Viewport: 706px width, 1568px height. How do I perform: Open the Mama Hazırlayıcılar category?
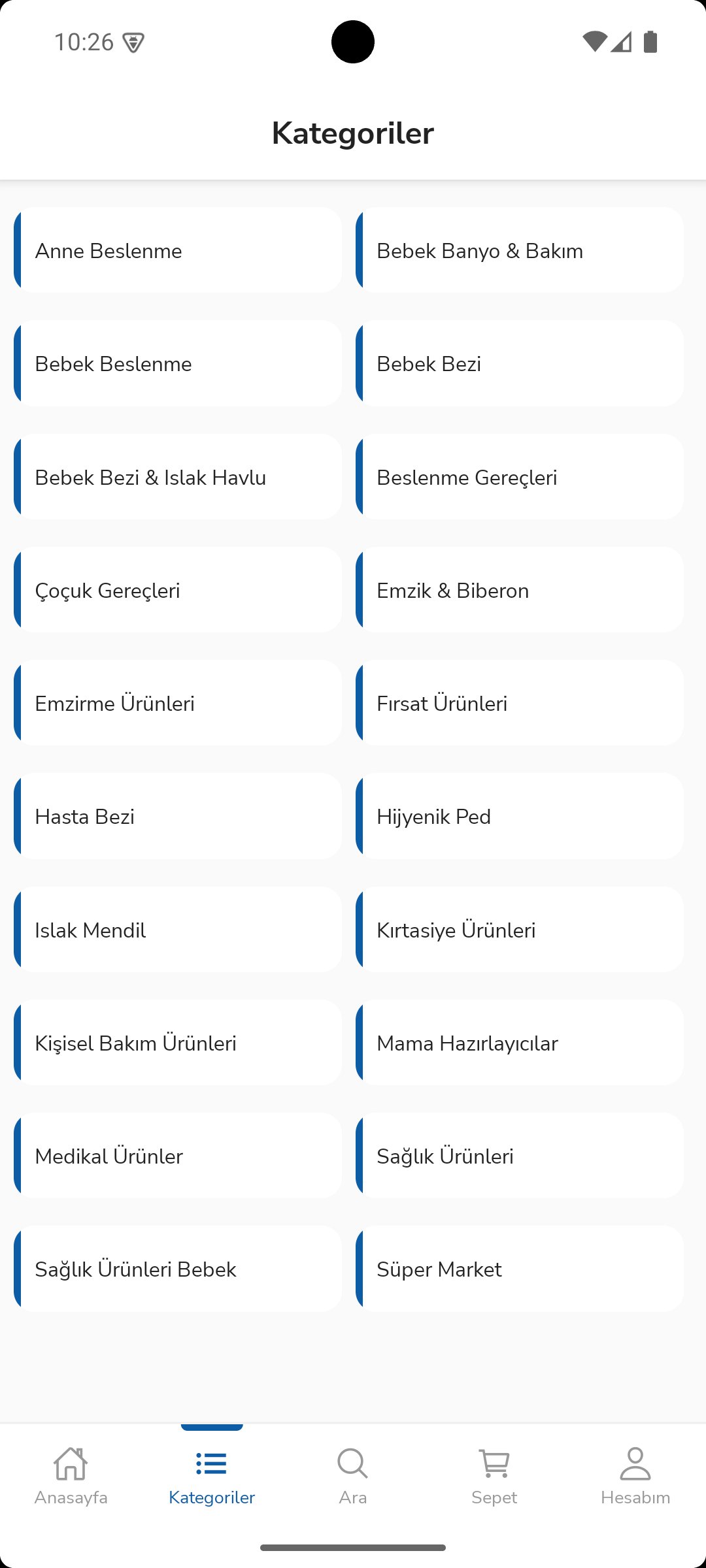coord(520,1043)
